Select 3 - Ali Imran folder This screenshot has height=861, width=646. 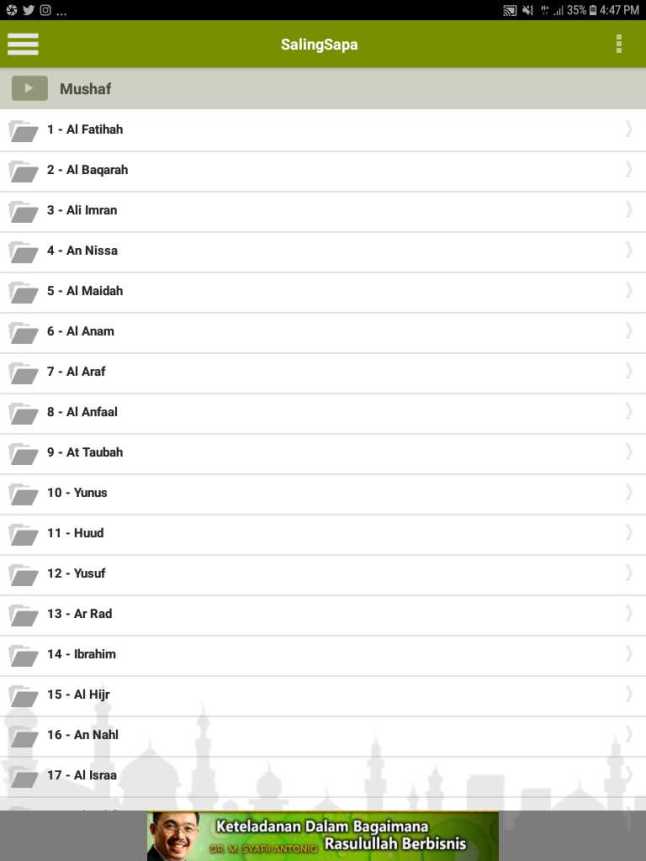[x=82, y=210]
